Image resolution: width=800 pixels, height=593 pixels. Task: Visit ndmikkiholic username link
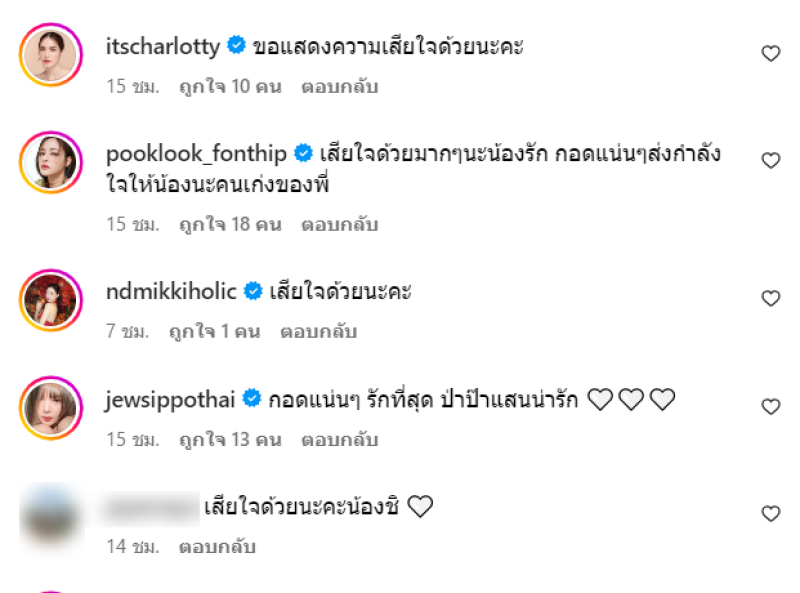tap(171, 292)
